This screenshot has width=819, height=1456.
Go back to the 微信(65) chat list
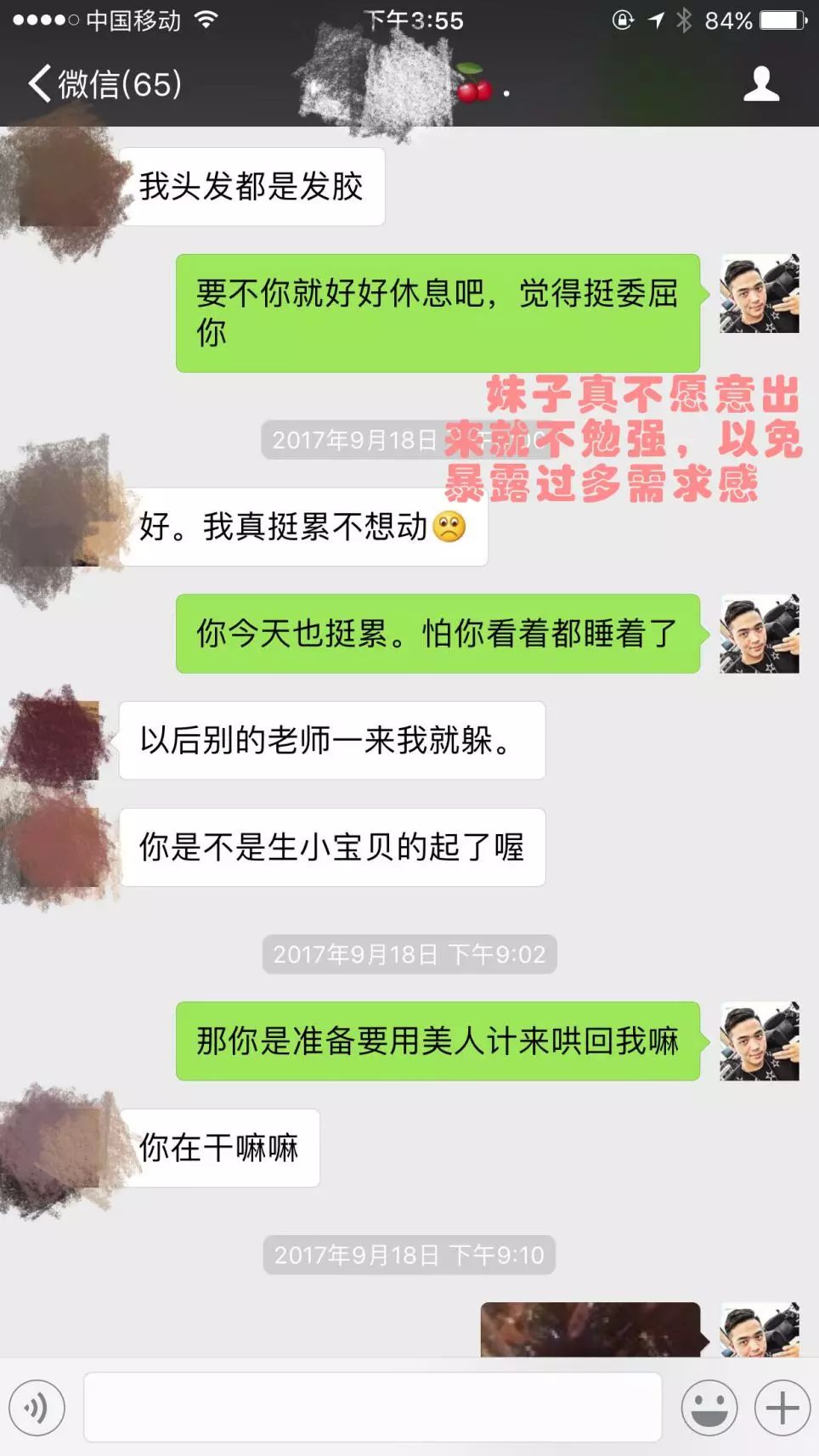102,84
